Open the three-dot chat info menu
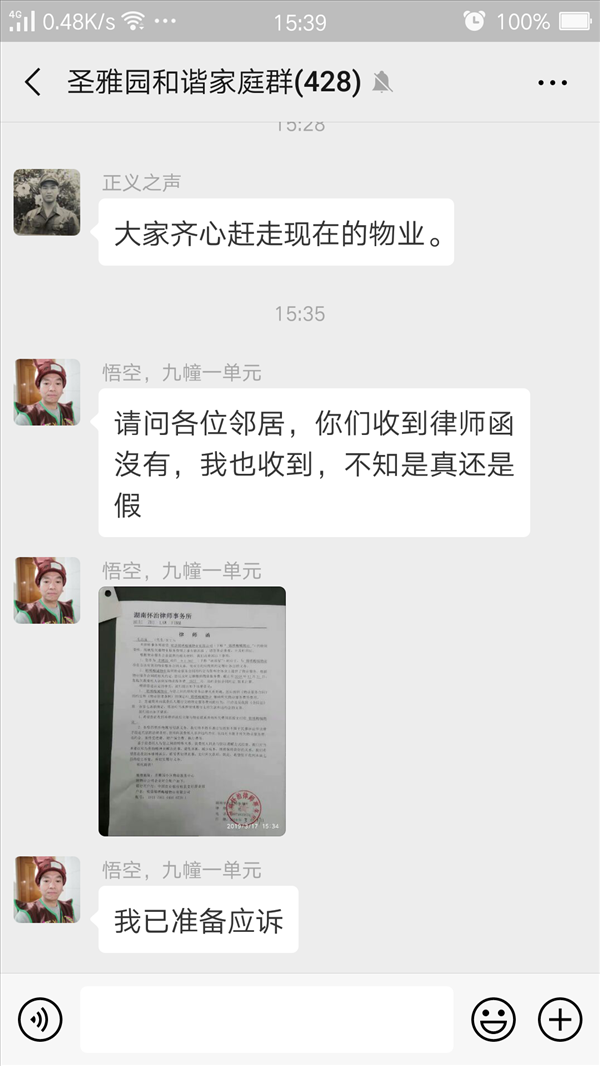600x1066 pixels. [x=552, y=83]
